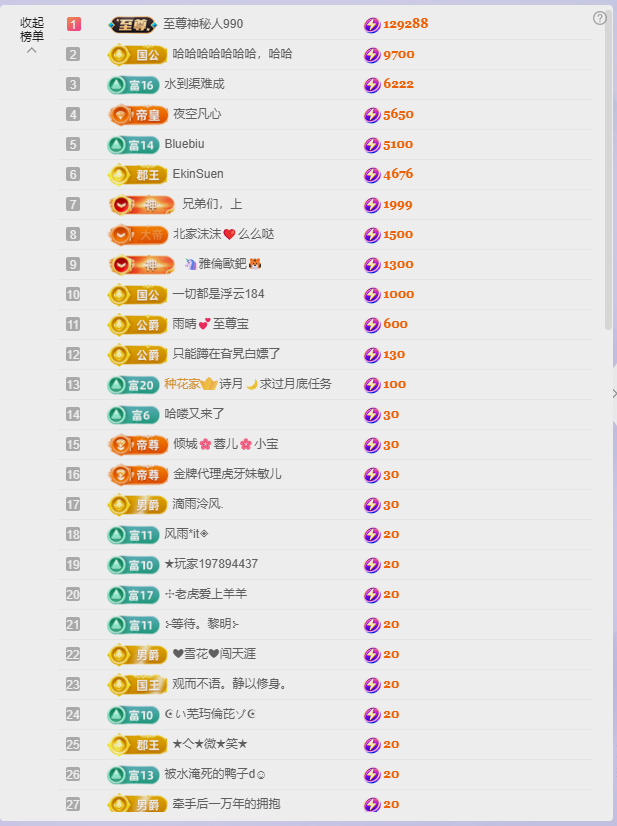The height and width of the screenshot is (826, 617).
Task: Open the EkinSuen ranking entry
Action: (198, 174)
